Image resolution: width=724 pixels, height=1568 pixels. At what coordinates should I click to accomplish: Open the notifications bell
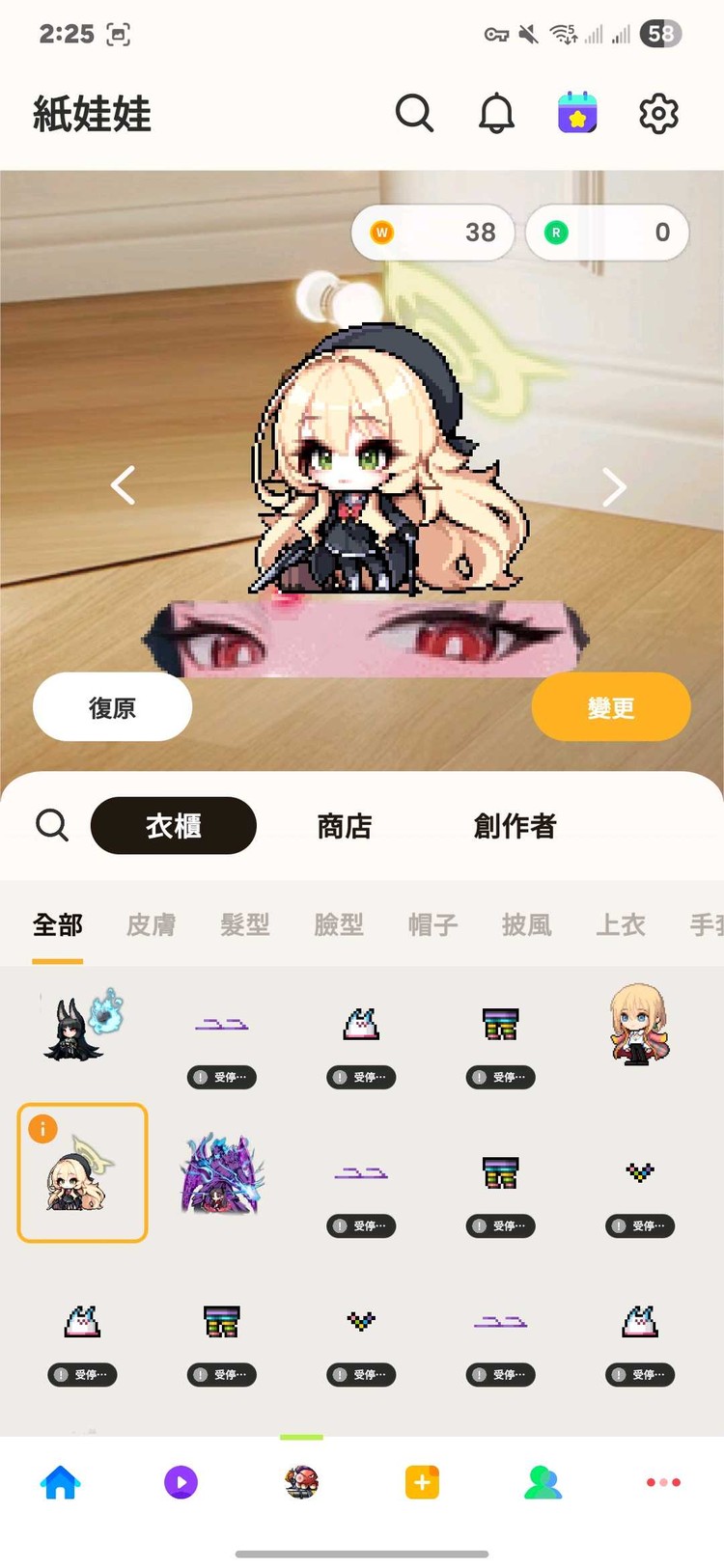coord(496,114)
